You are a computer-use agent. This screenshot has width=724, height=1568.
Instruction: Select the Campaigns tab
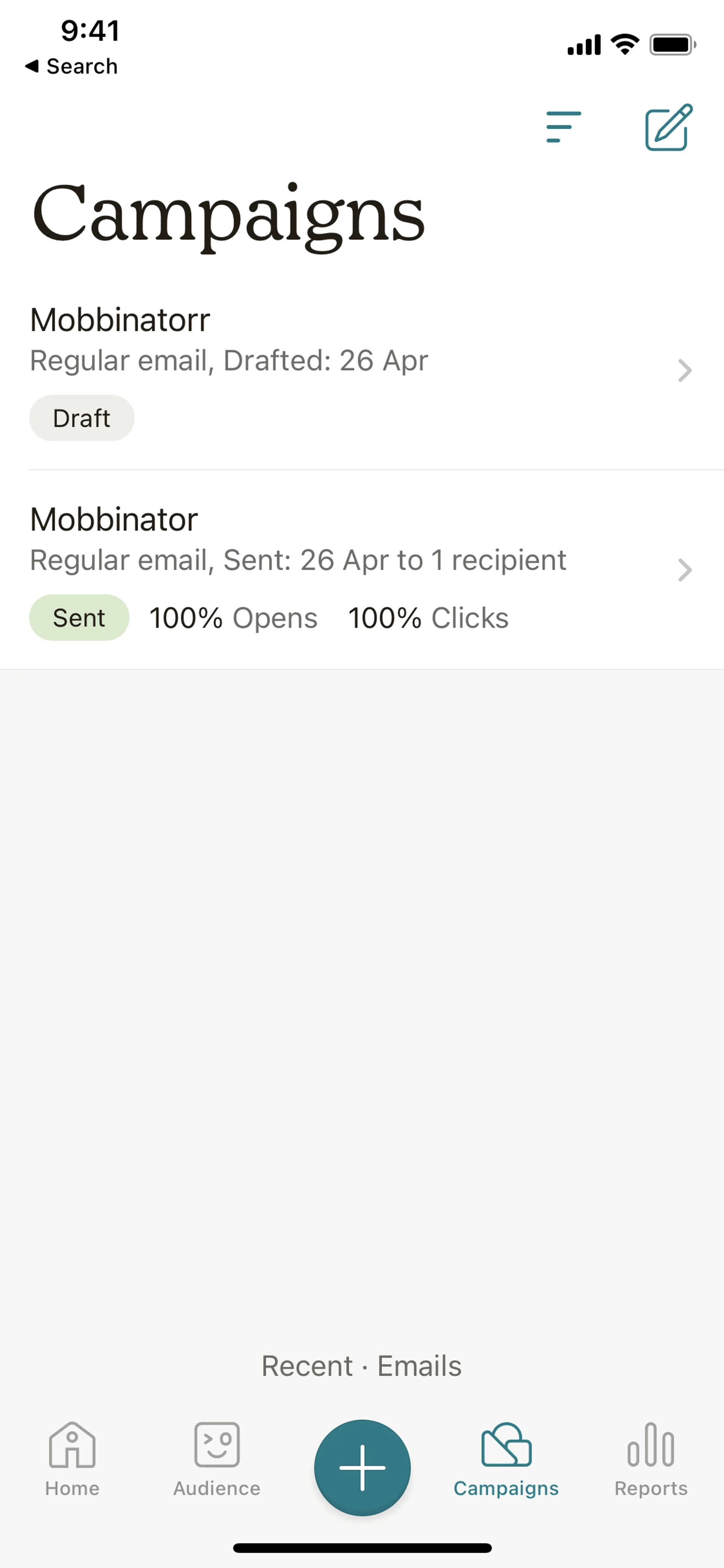506,1459
